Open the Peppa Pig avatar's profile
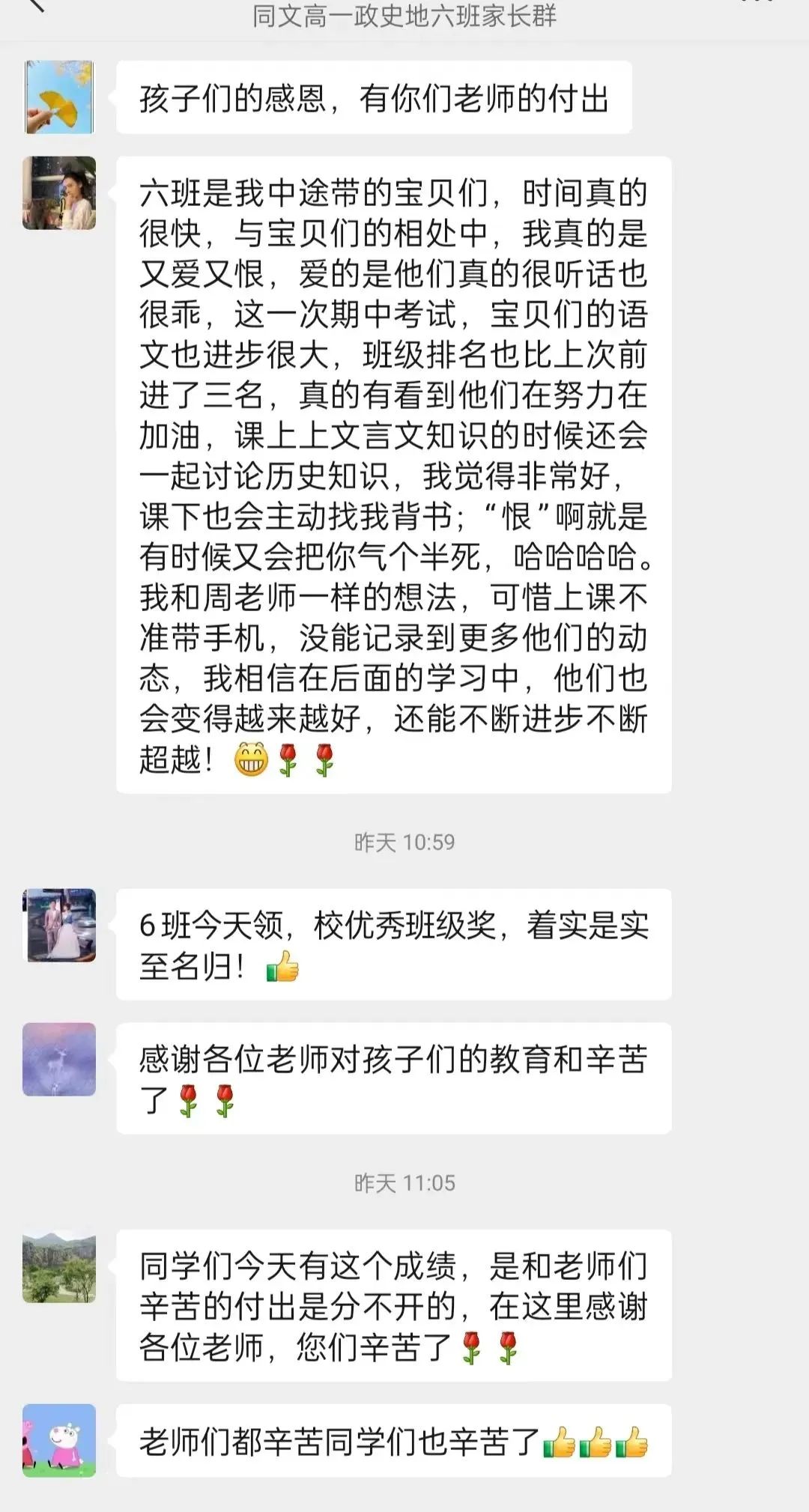The height and width of the screenshot is (1512, 809). pyautogui.click(x=59, y=1441)
